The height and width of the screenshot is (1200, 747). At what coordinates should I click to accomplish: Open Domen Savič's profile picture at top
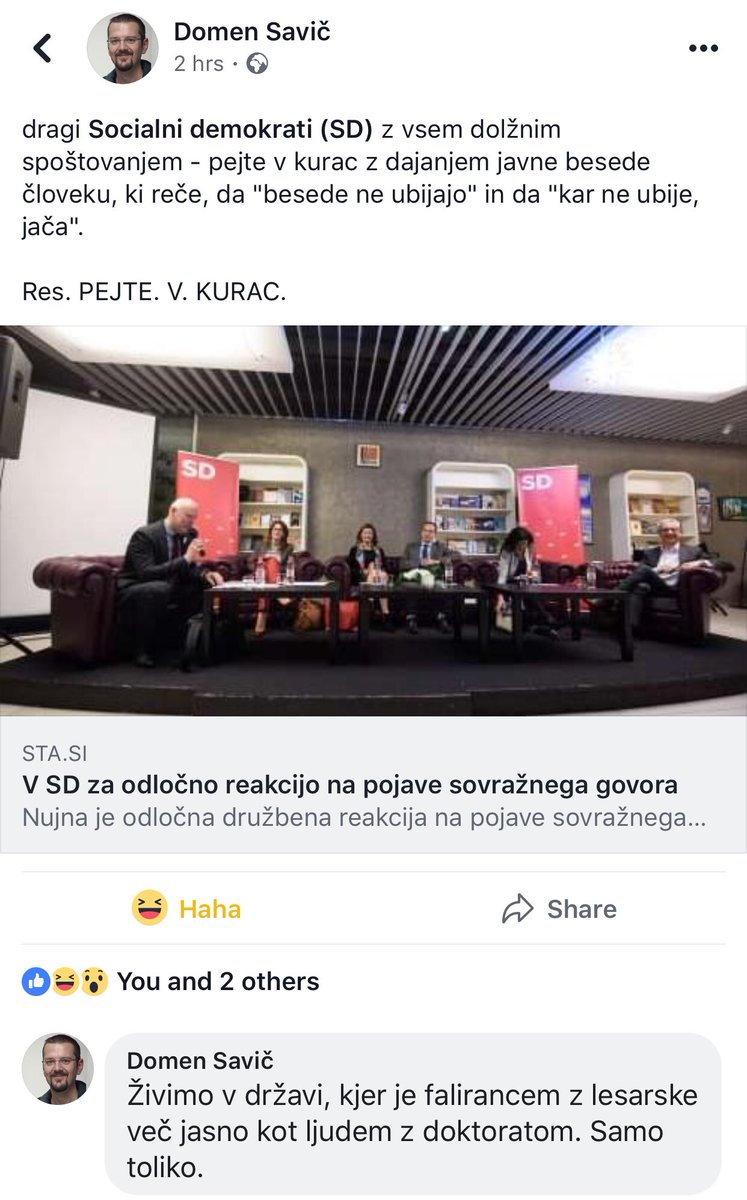[x=125, y=45]
